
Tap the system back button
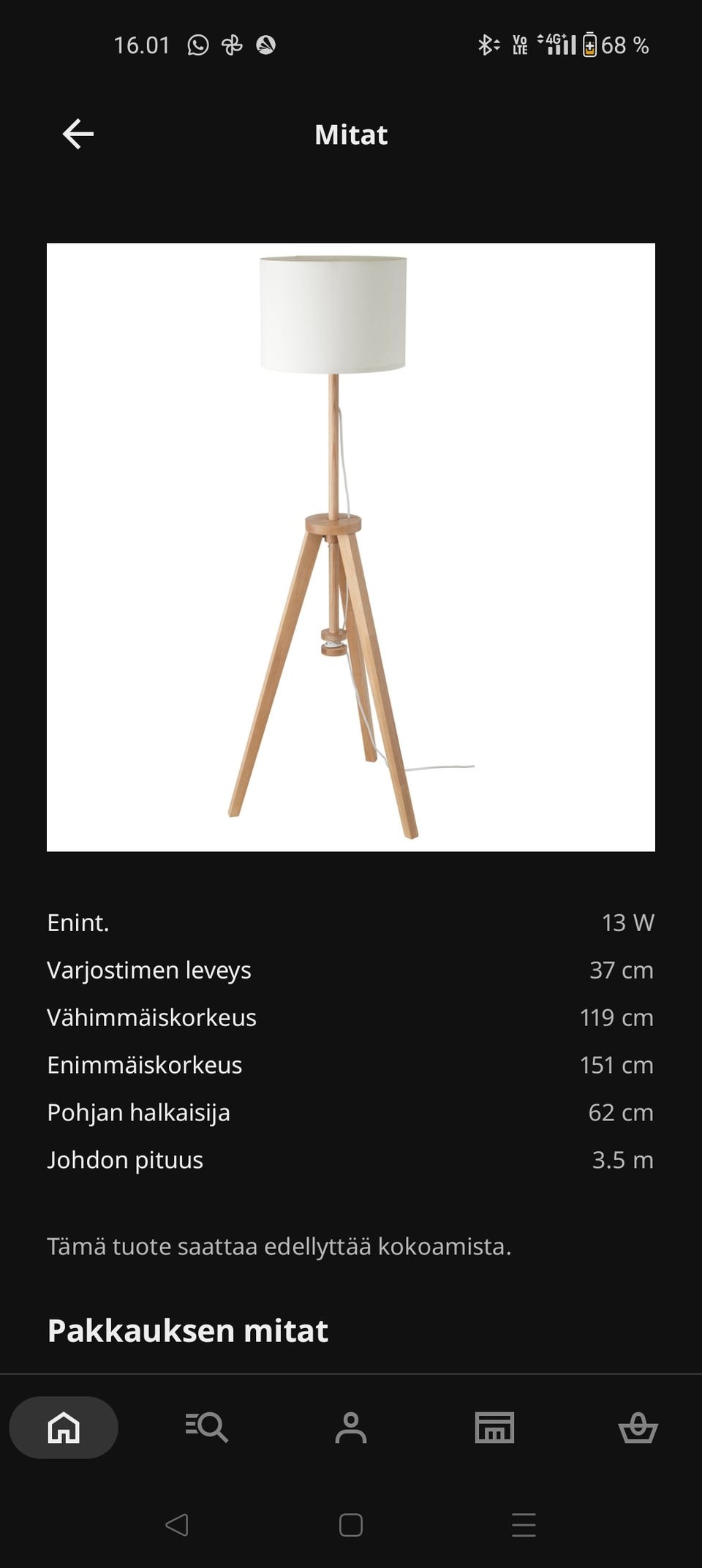pos(177,1525)
